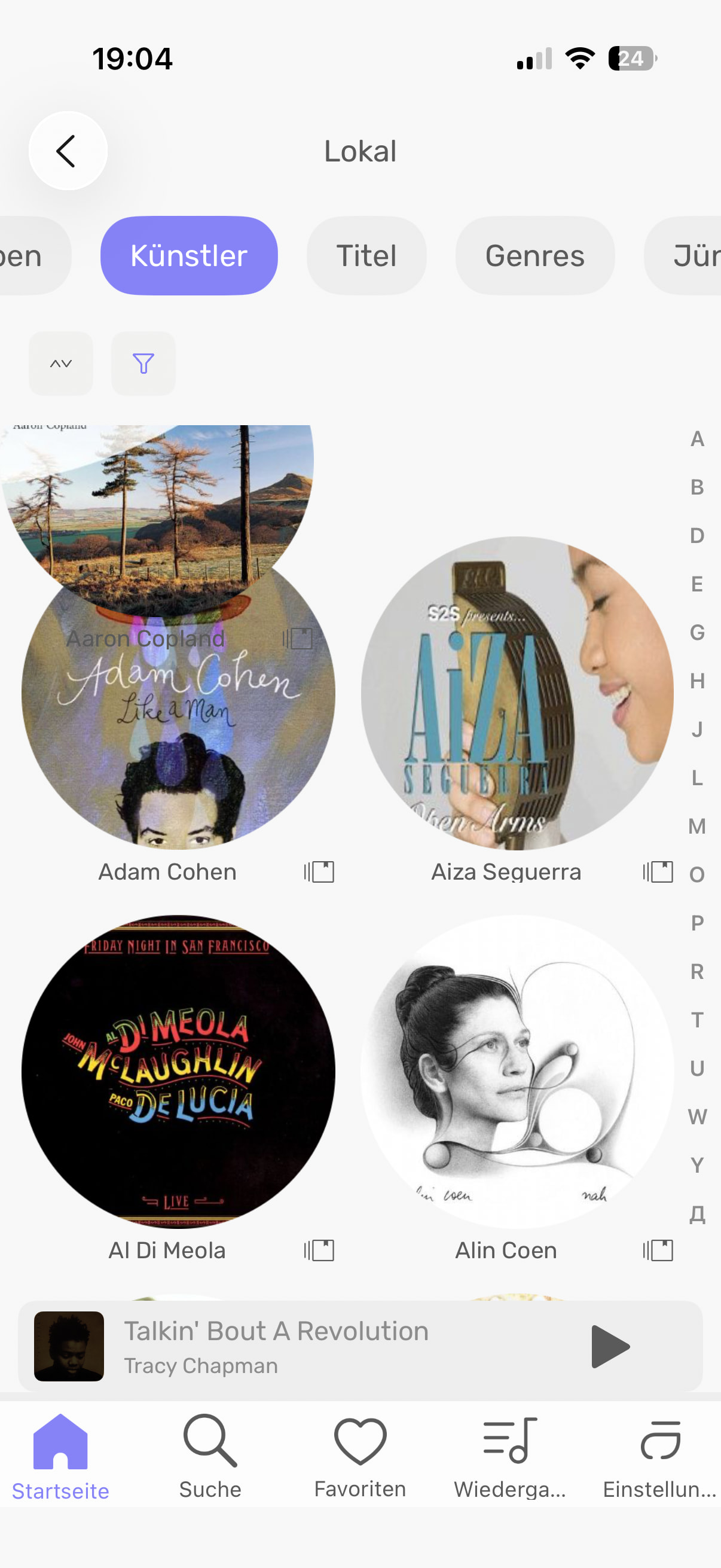Open artist Aiza Seguerra

pos(517,694)
